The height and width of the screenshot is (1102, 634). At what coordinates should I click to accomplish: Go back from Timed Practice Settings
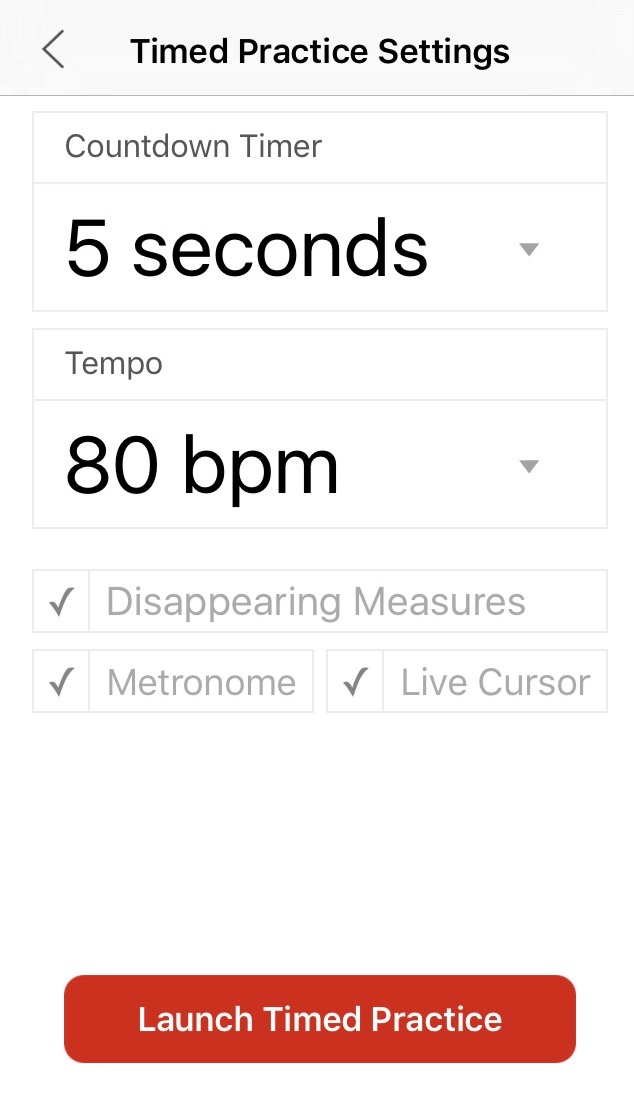click(x=53, y=50)
